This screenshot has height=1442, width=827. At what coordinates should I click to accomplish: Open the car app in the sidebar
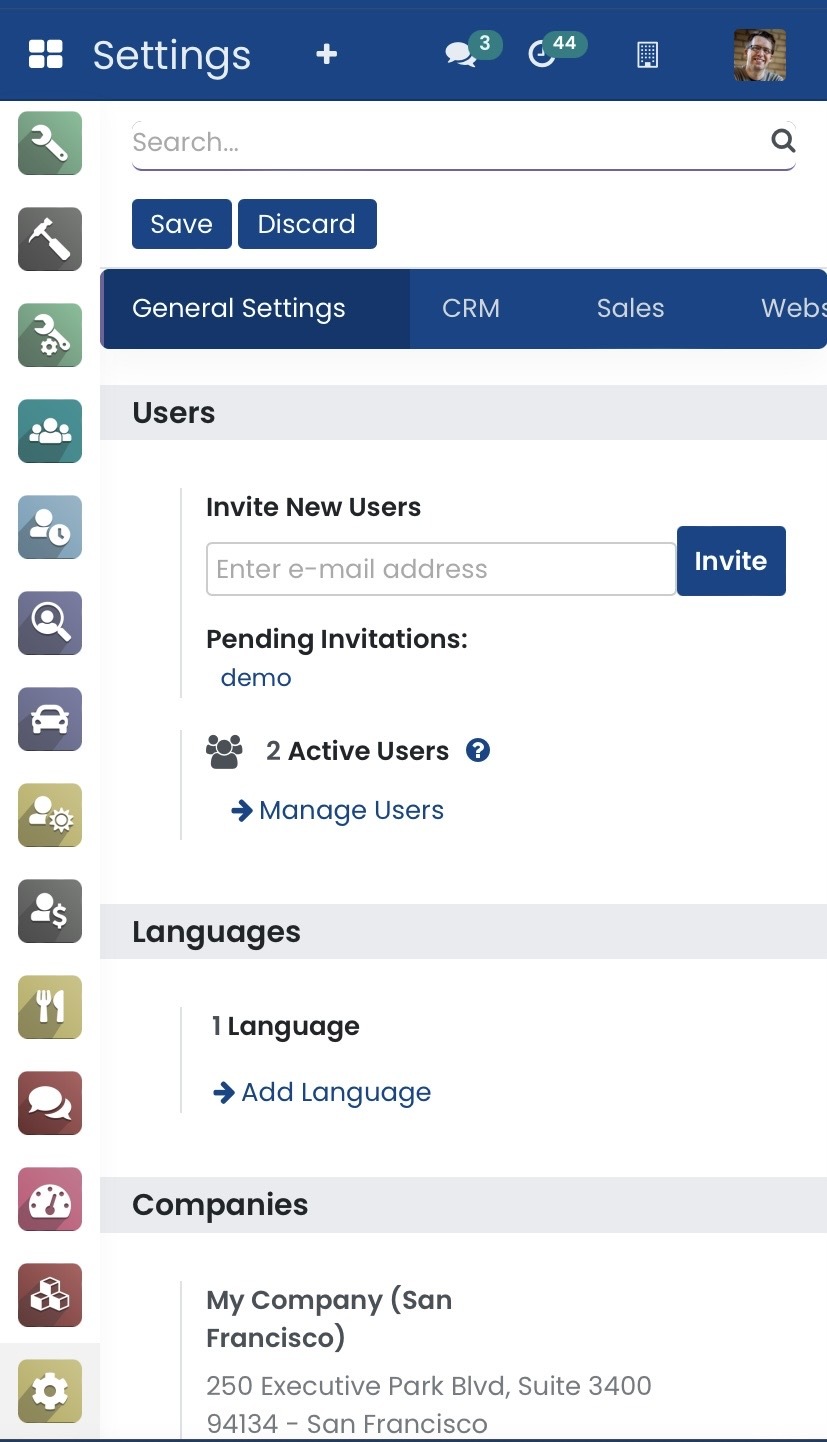click(50, 719)
